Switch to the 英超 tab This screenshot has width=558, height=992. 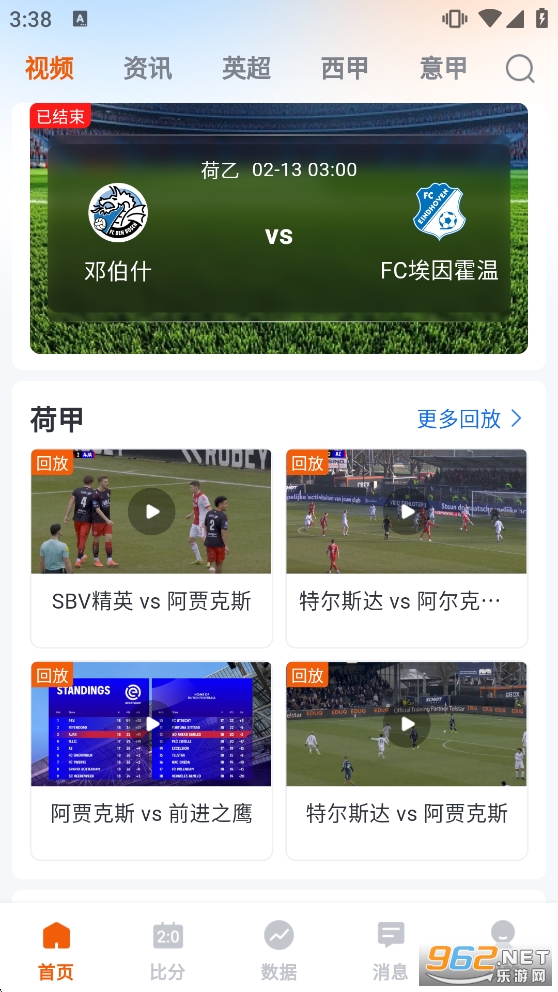[x=246, y=68]
